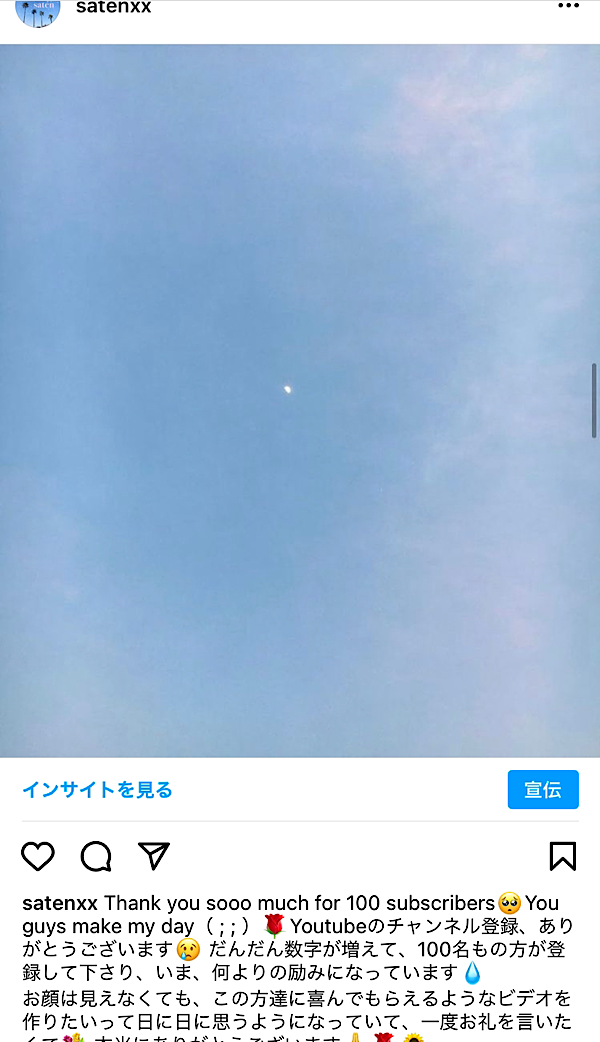600x1042 pixels.
Task: Open comments on this post
Action: [96, 856]
